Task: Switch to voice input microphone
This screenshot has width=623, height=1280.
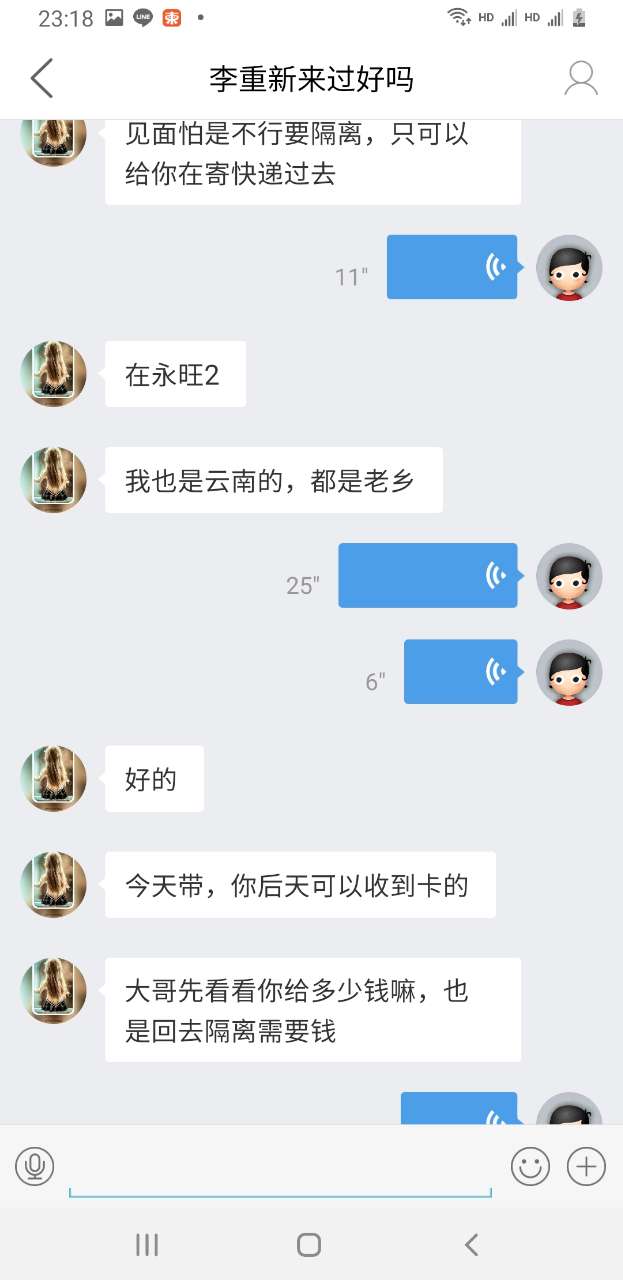Action: (x=35, y=1166)
